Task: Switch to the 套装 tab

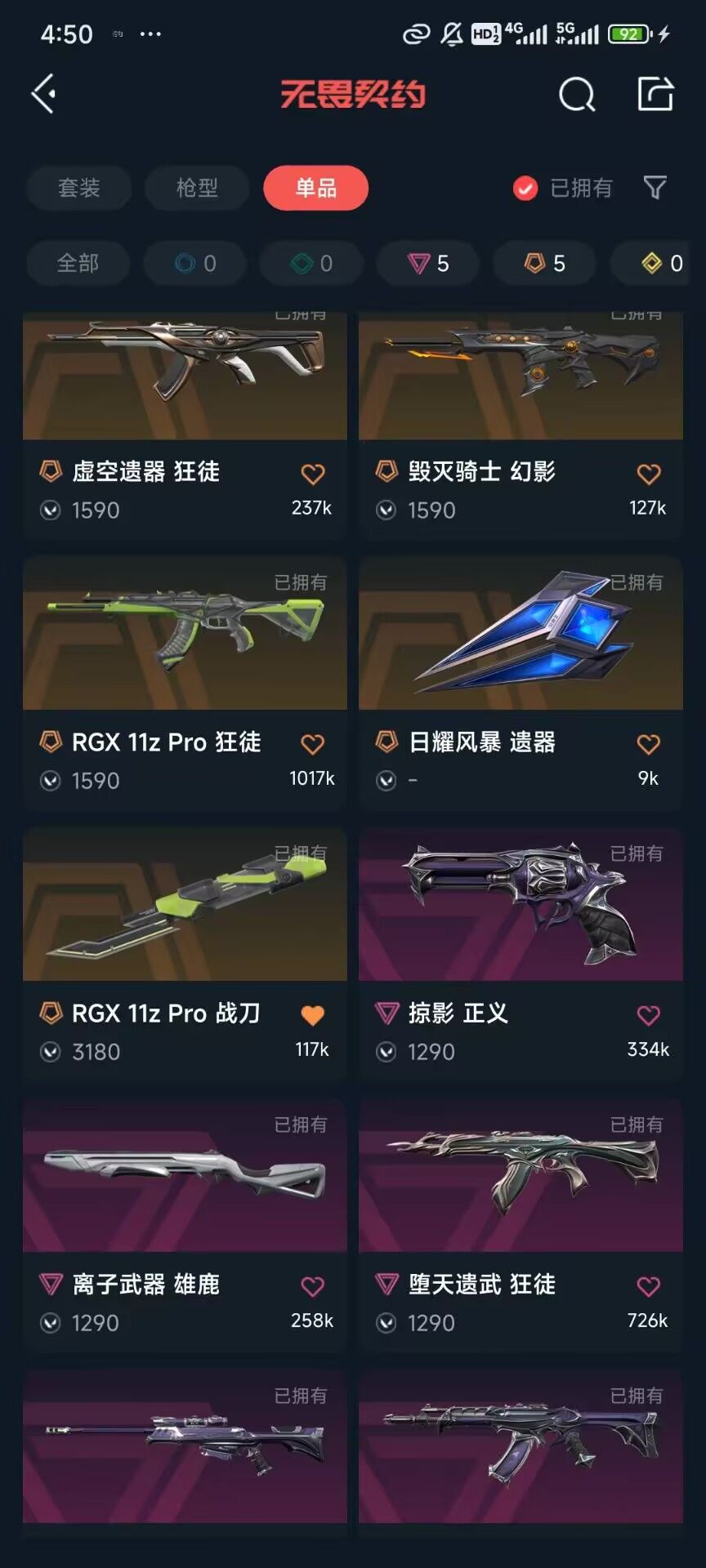Action: click(x=79, y=188)
